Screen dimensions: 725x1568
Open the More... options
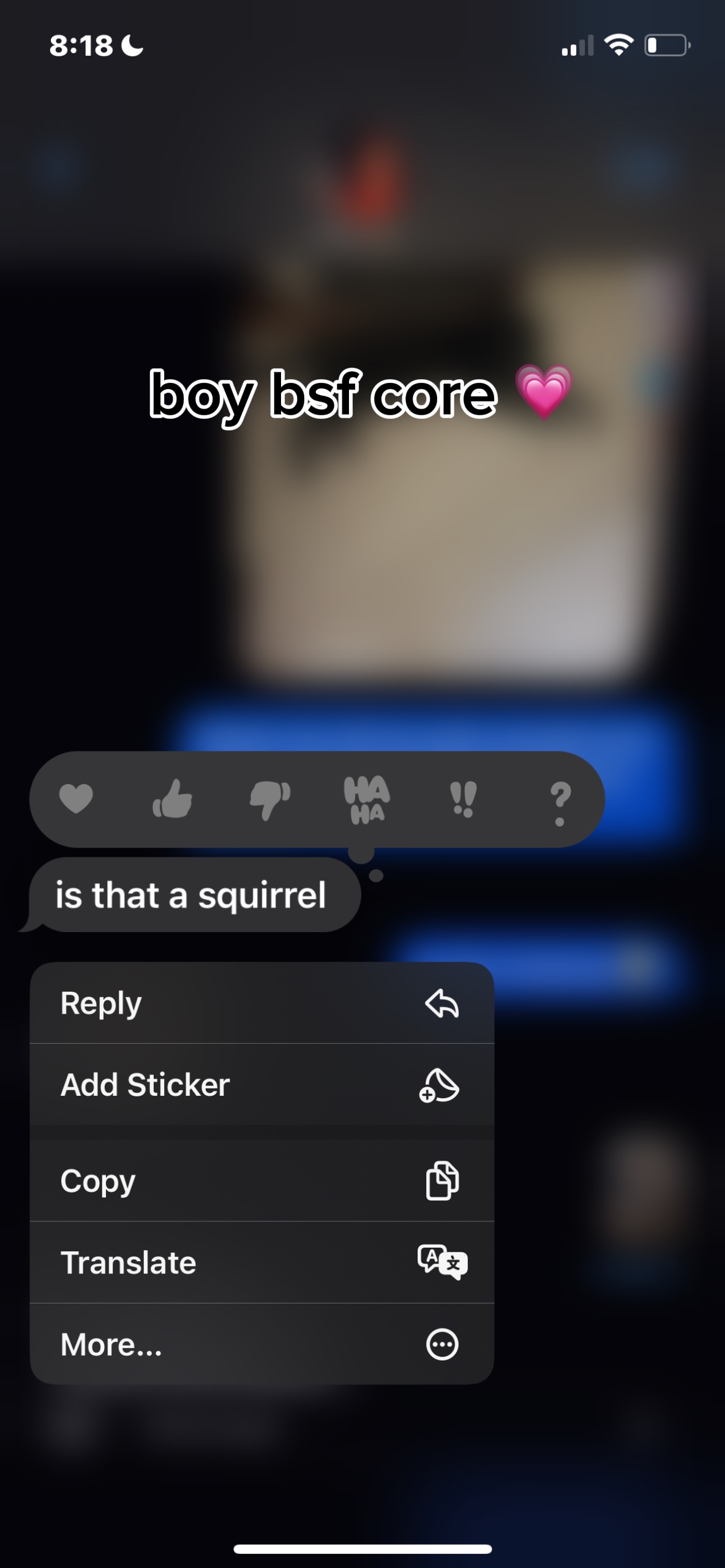(x=262, y=1344)
